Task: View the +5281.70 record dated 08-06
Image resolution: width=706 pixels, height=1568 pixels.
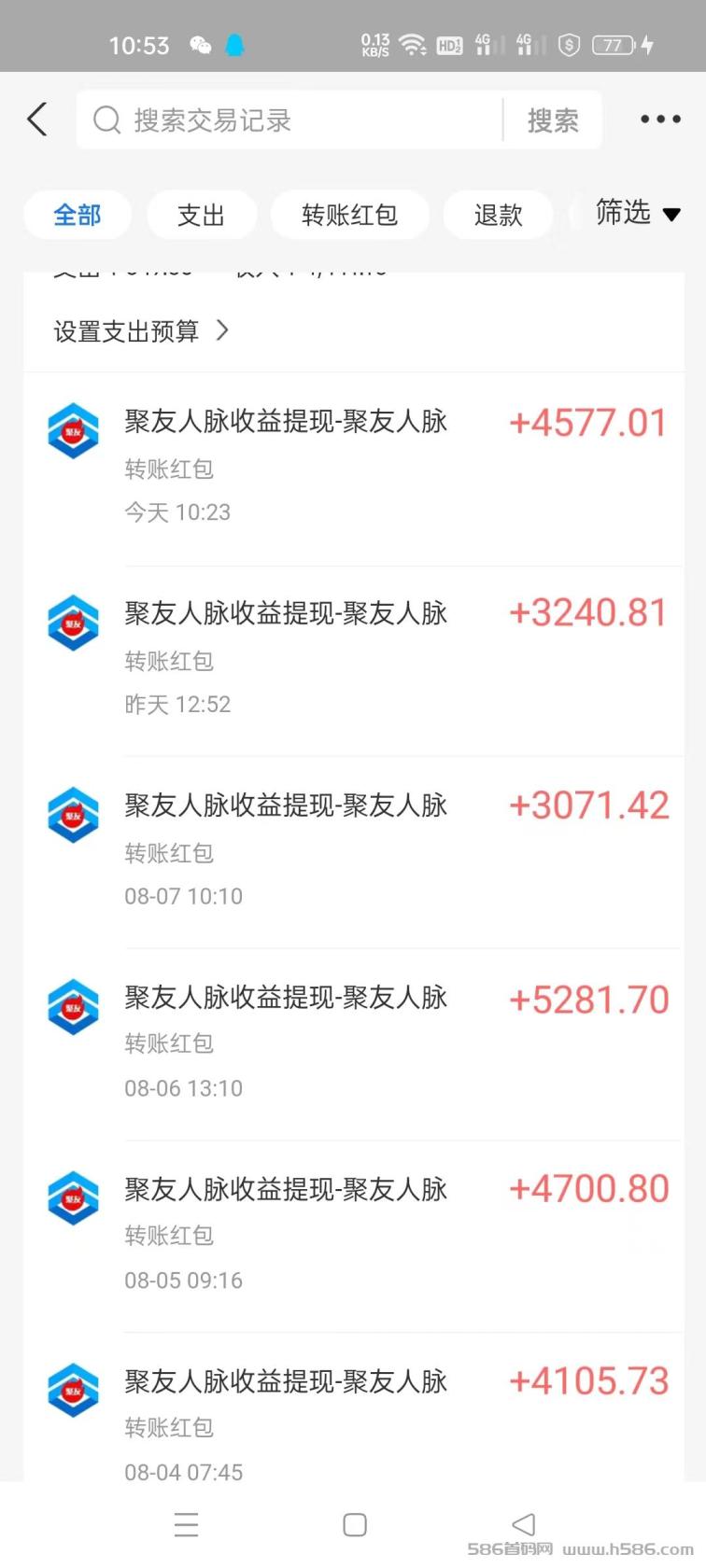Action: 354,1044
